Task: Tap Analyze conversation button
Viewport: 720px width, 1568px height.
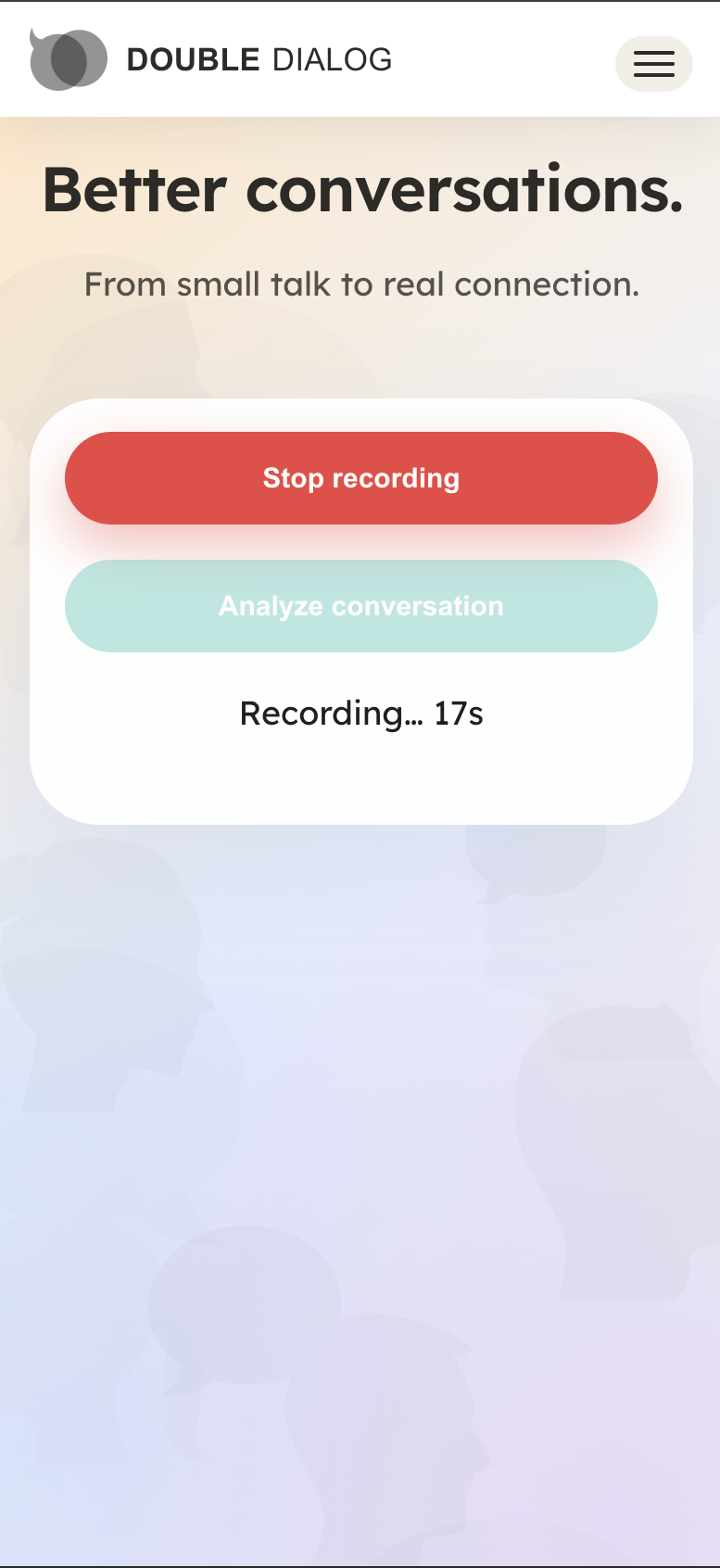Action: point(360,606)
